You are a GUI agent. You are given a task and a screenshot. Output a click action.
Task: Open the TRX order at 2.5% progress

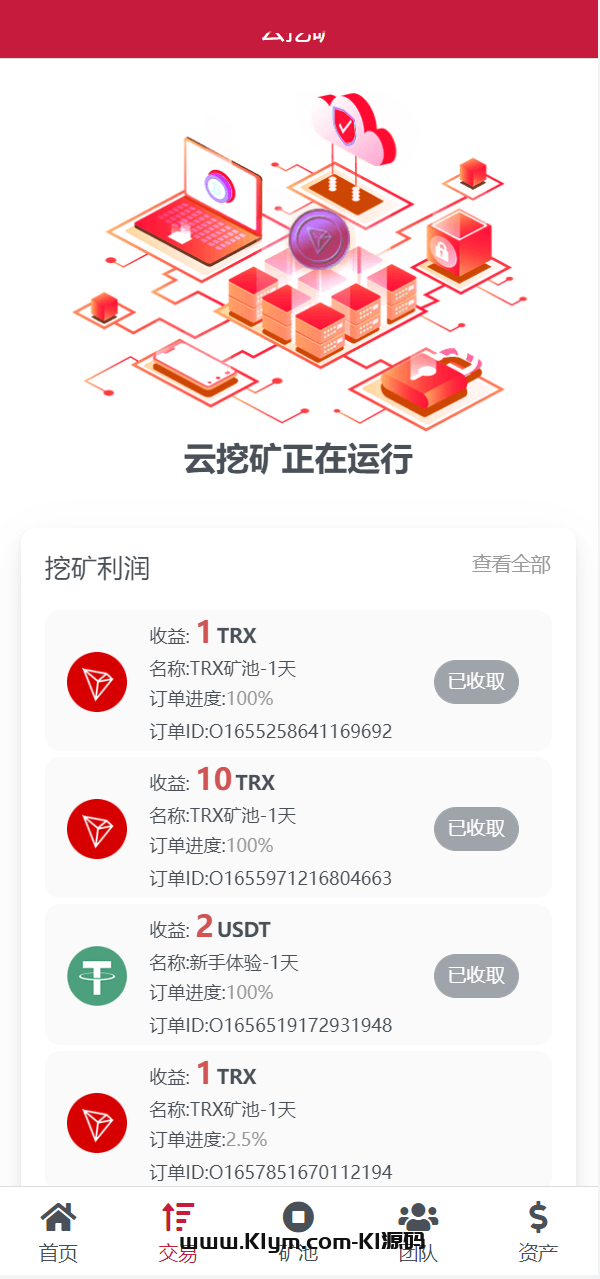(x=298, y=1118)
